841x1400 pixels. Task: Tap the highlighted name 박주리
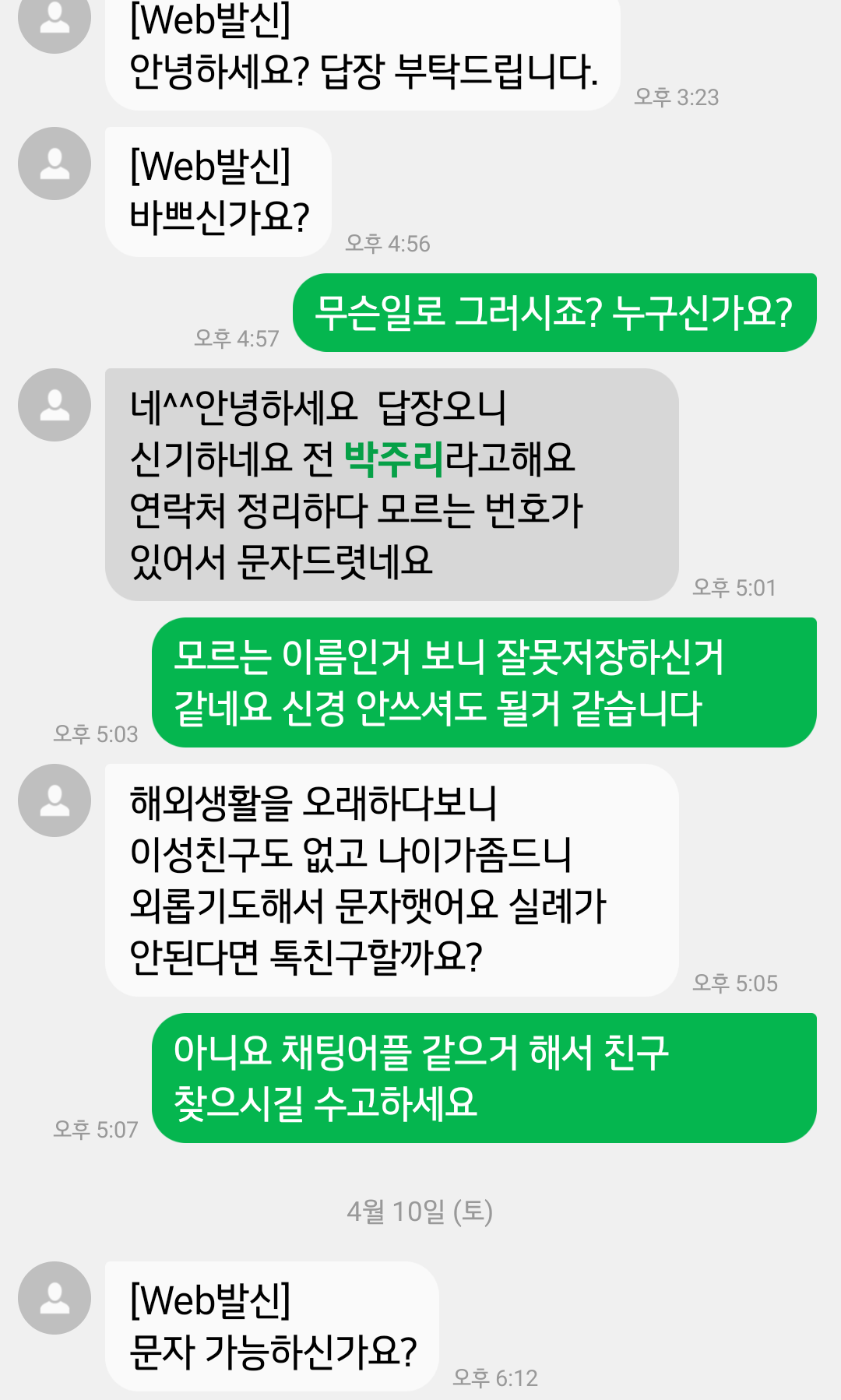coord(393,459)
